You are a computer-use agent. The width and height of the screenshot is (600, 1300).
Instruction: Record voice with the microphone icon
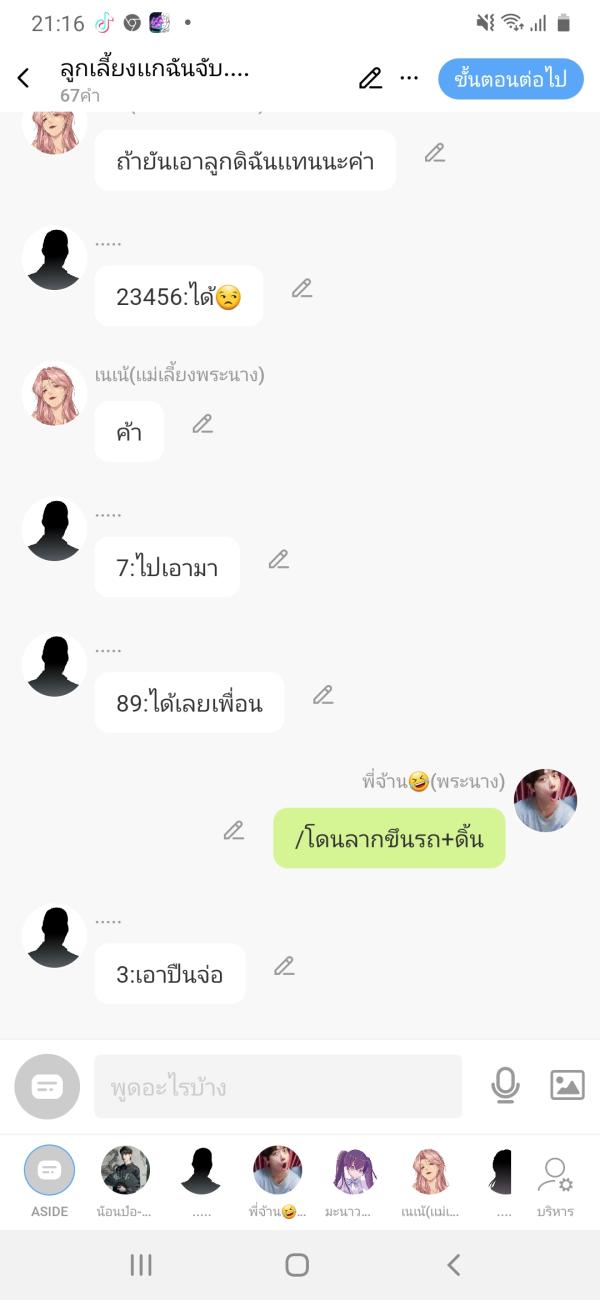coord(505,1085)
